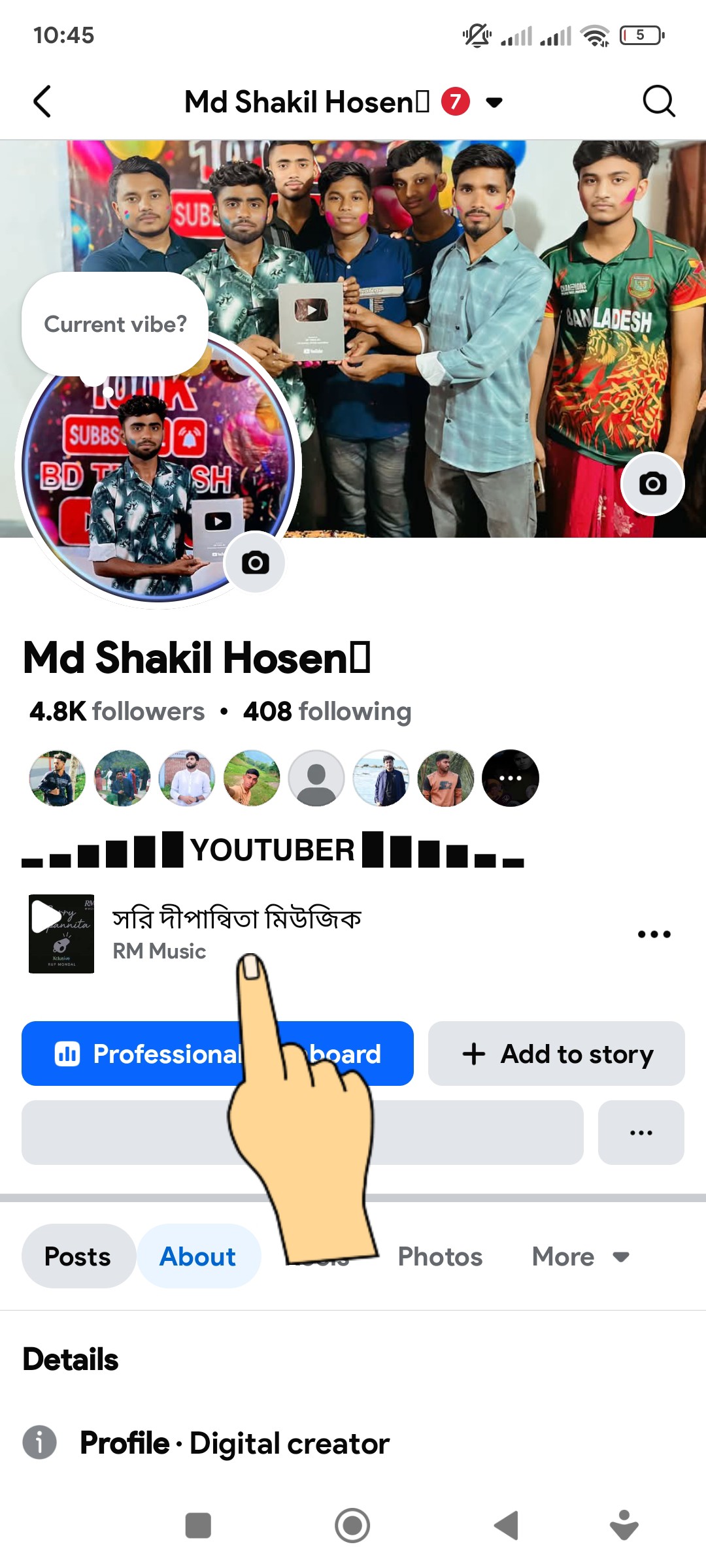
Task: Open the profile search icon
Action: (658, 102)
